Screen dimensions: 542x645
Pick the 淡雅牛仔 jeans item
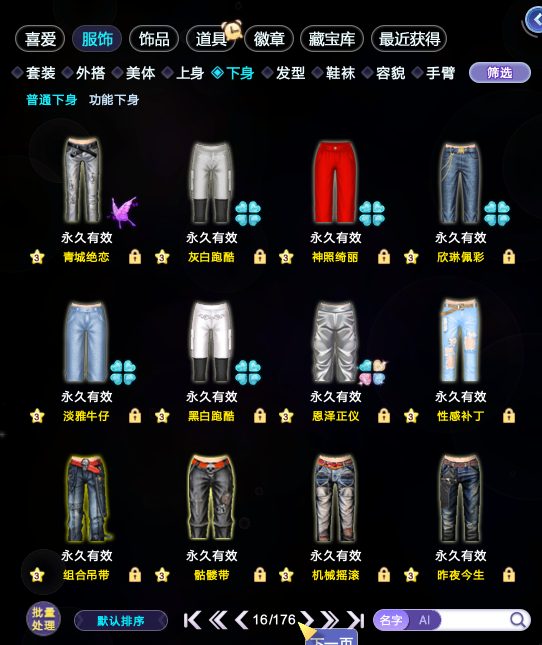click(x=86, y=342)
